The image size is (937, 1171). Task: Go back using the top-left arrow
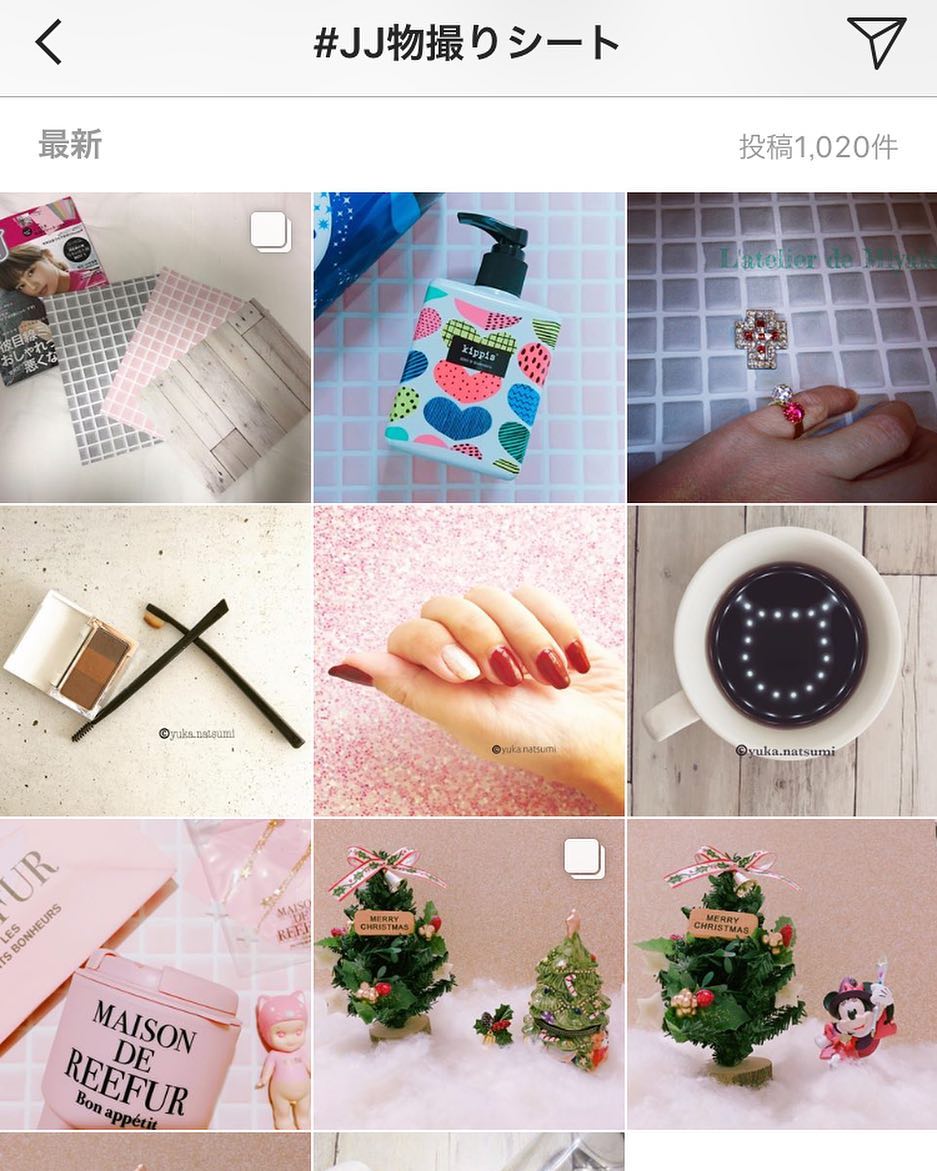pyautogui.click(x=48, y=44)
